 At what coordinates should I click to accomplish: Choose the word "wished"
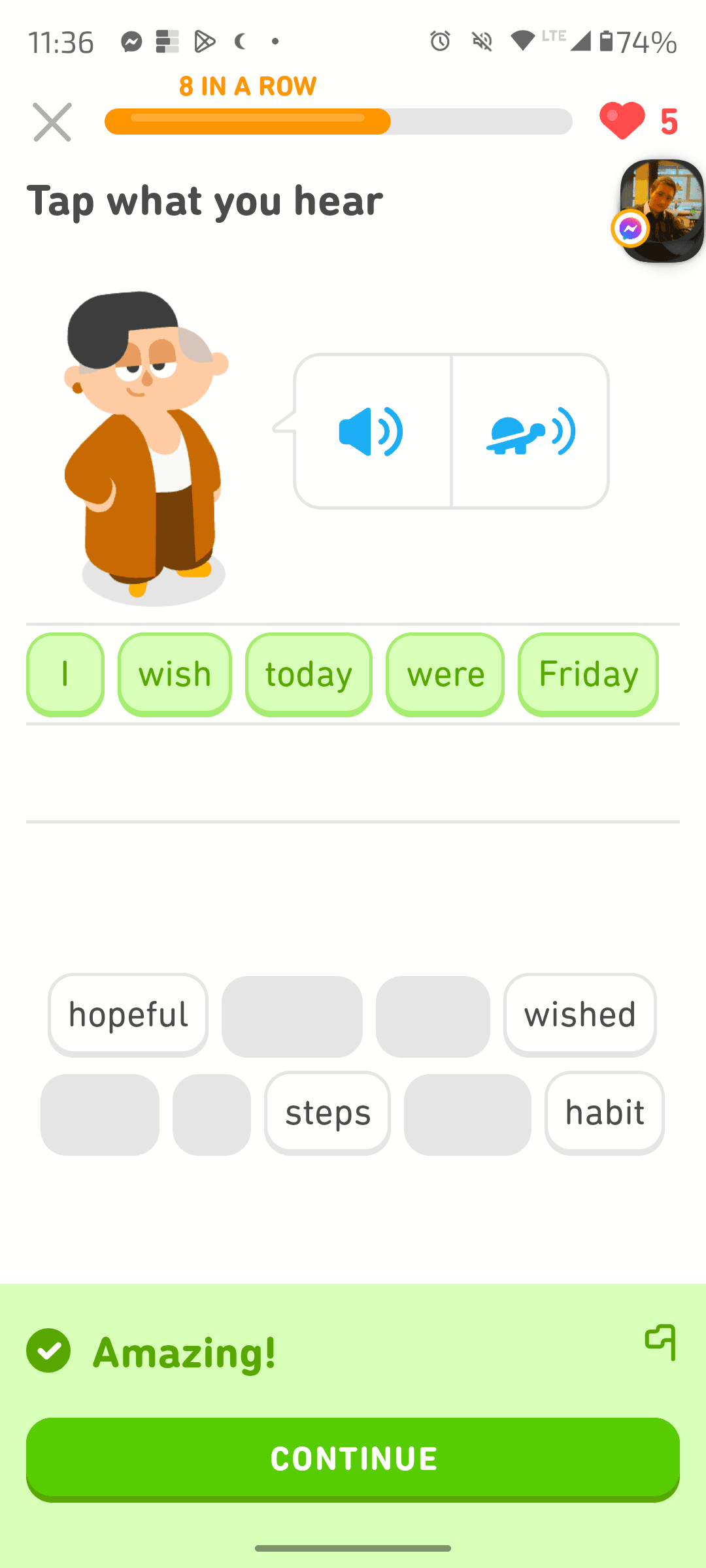tap(580, 1015)
